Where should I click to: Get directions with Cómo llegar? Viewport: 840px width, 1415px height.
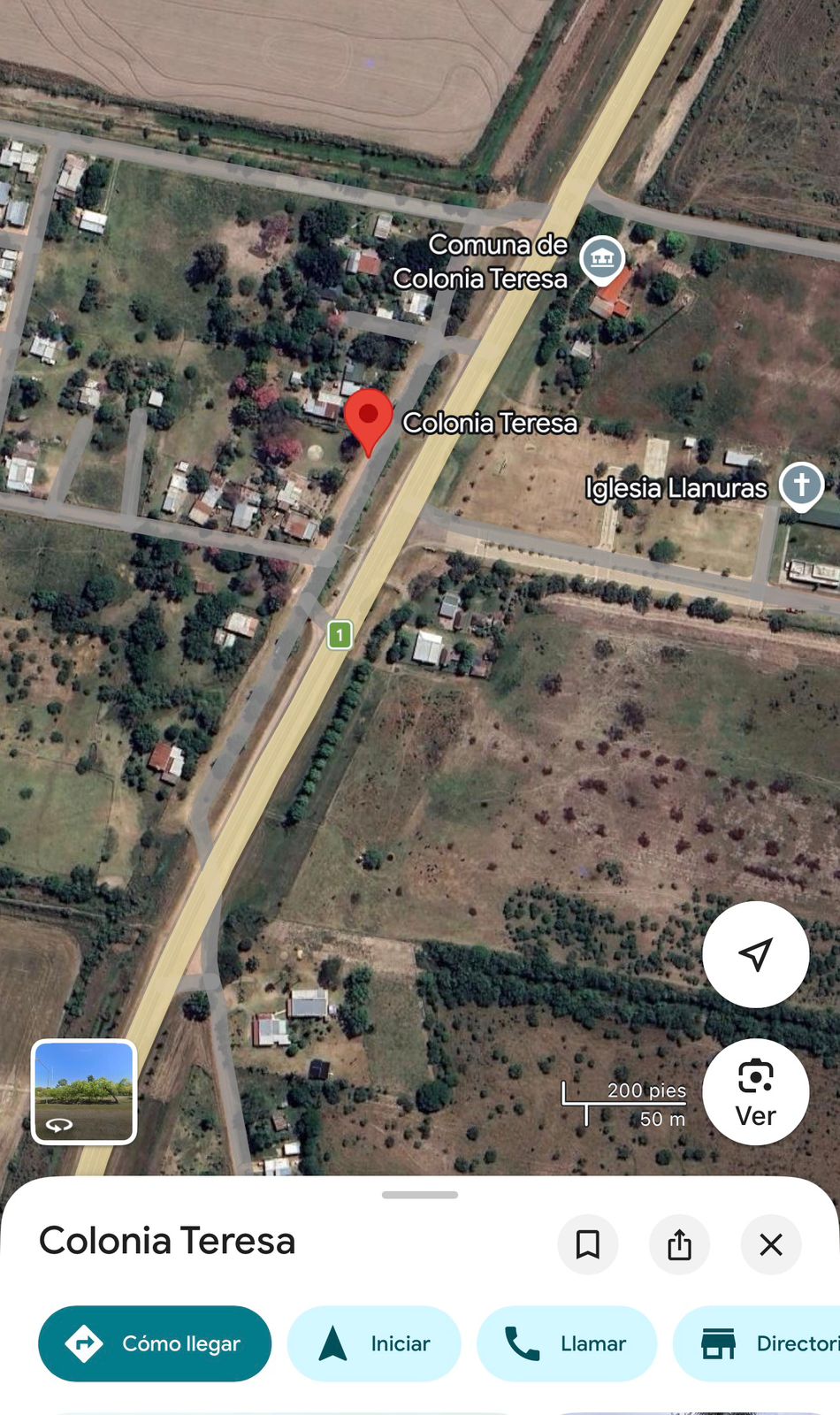coord(155,1343)
